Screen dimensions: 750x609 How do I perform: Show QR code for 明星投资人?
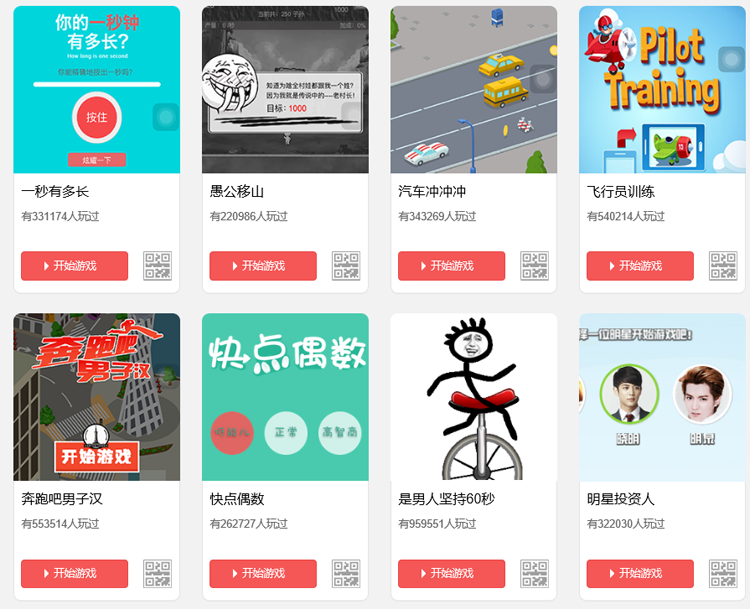click(x=723, y=573)
